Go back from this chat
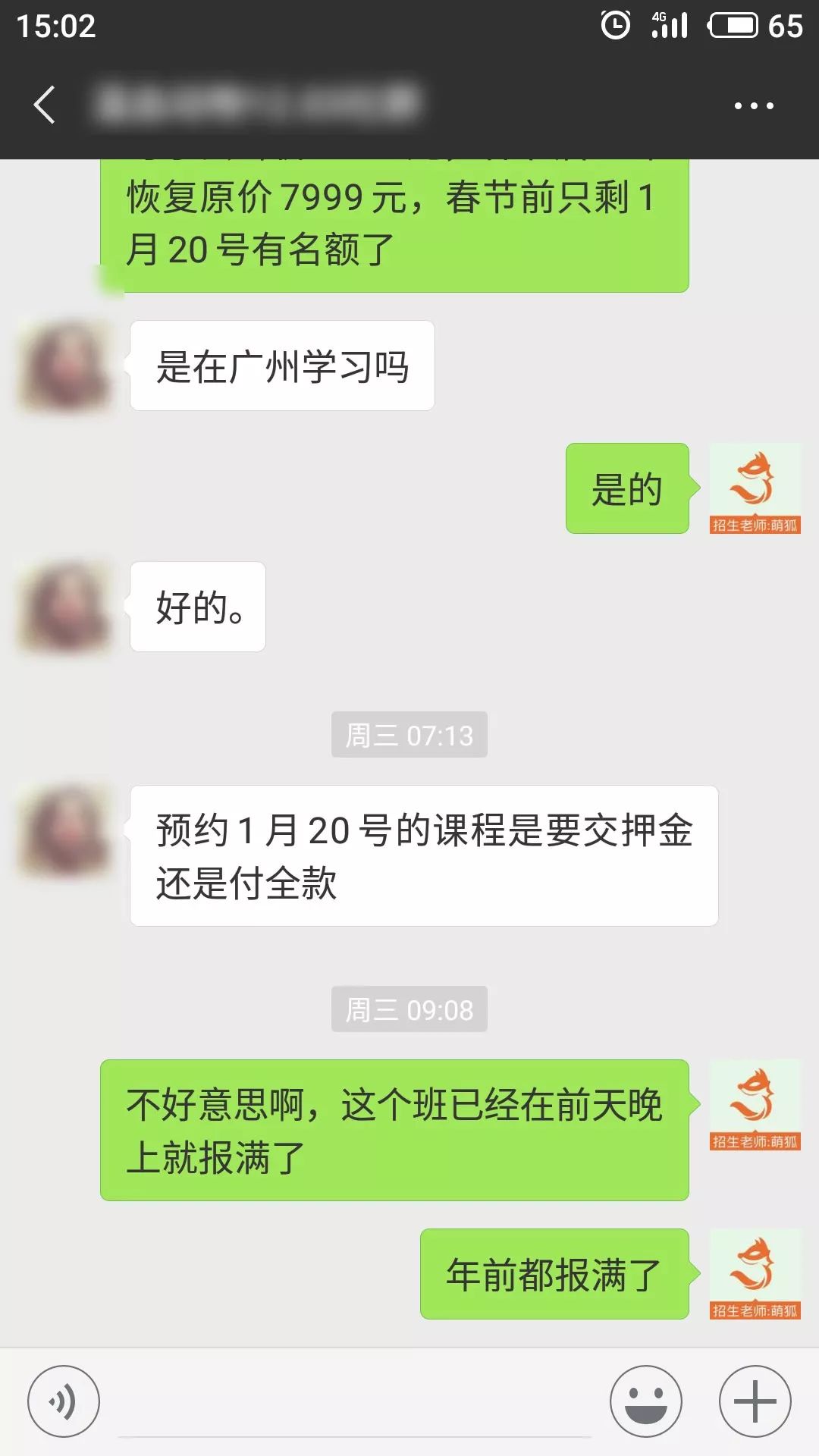The width and height of the screenshot is (819, 1456). point(45,105)
